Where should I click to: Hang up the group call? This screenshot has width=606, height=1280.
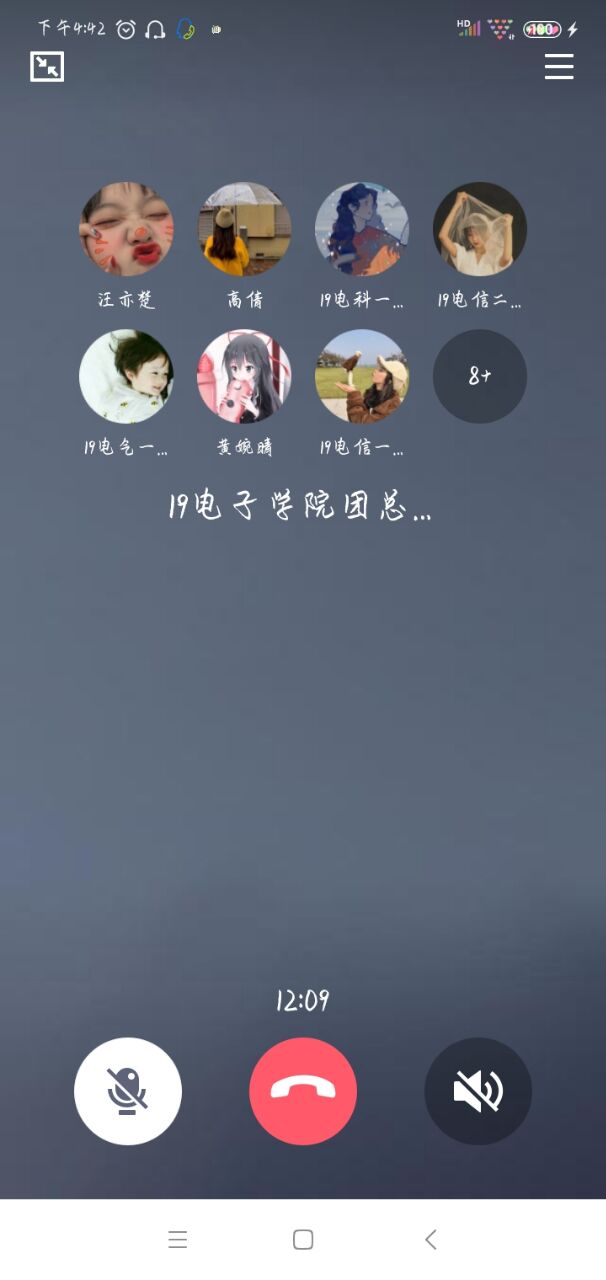pos(303,1091)
